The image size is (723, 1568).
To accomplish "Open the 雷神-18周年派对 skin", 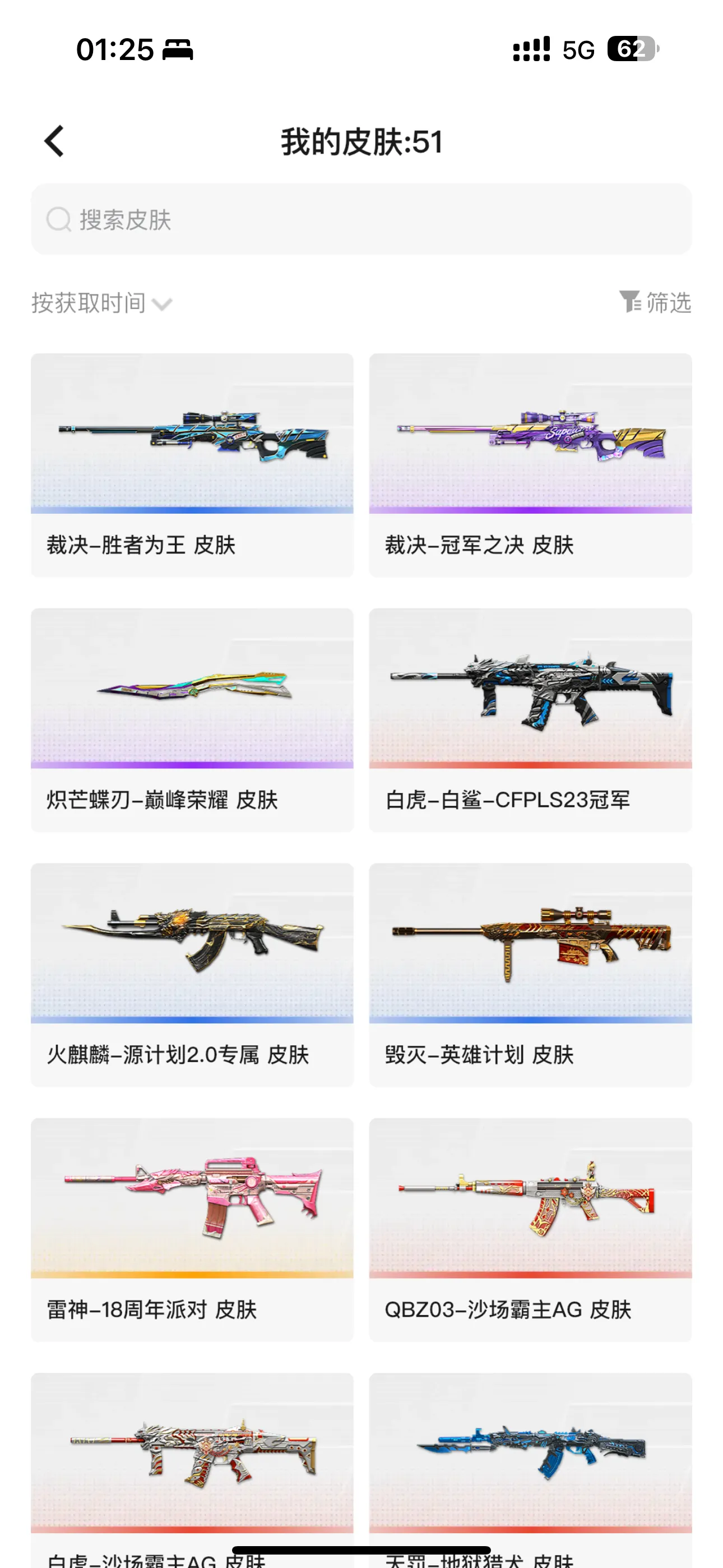I will (192, 1230).
